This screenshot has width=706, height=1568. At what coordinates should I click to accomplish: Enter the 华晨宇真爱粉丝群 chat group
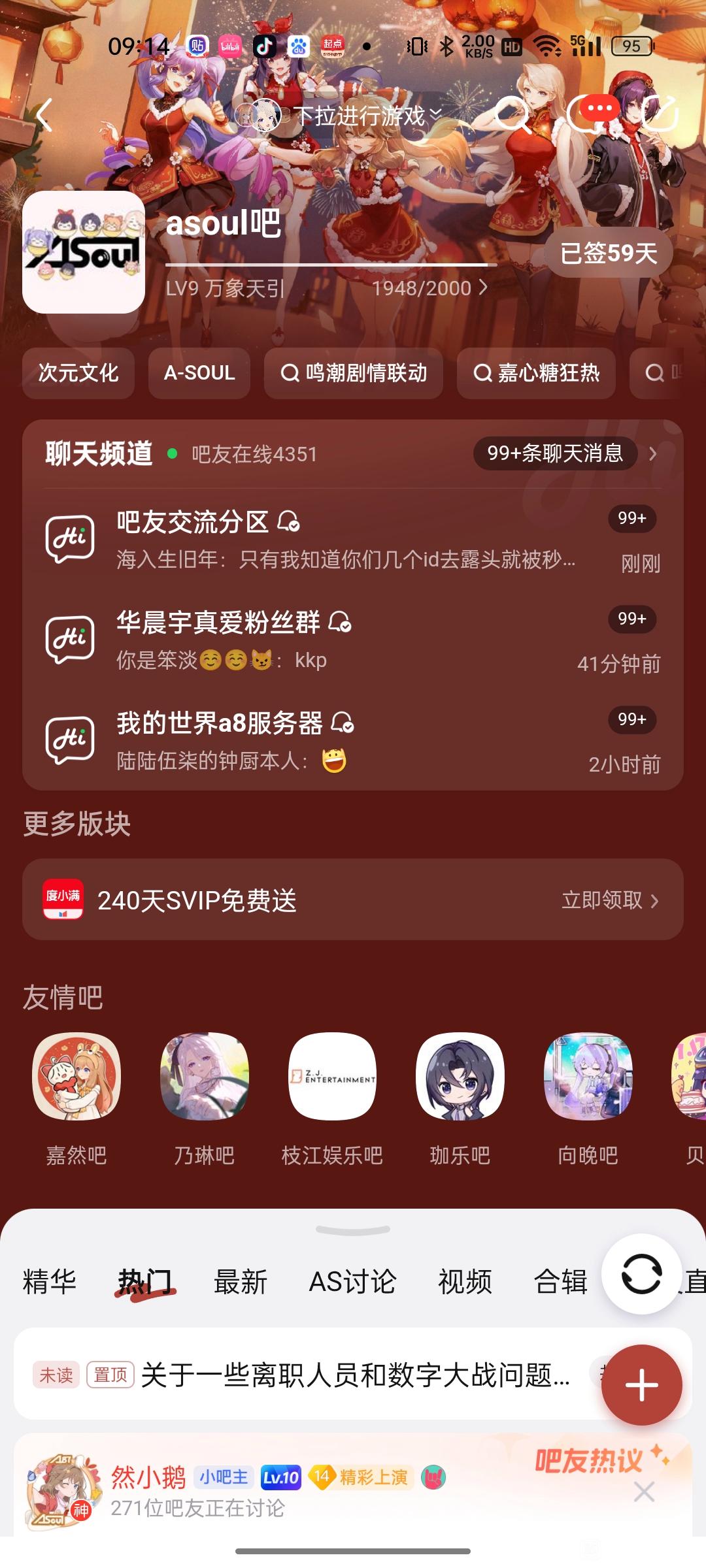coord(353,640)
